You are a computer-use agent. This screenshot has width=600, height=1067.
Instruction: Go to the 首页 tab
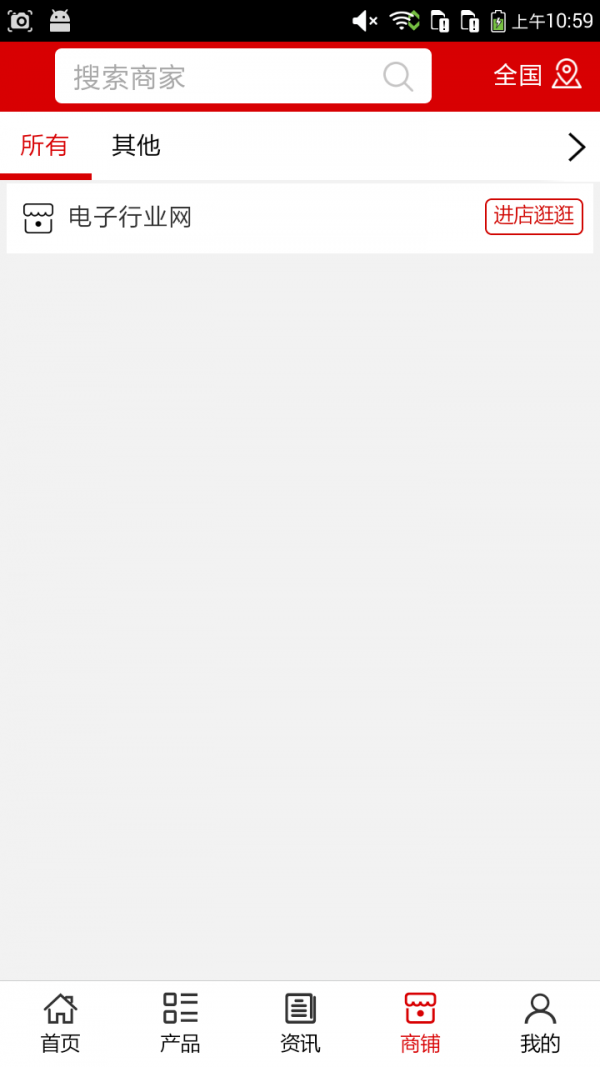click(x=60, y=1023)
